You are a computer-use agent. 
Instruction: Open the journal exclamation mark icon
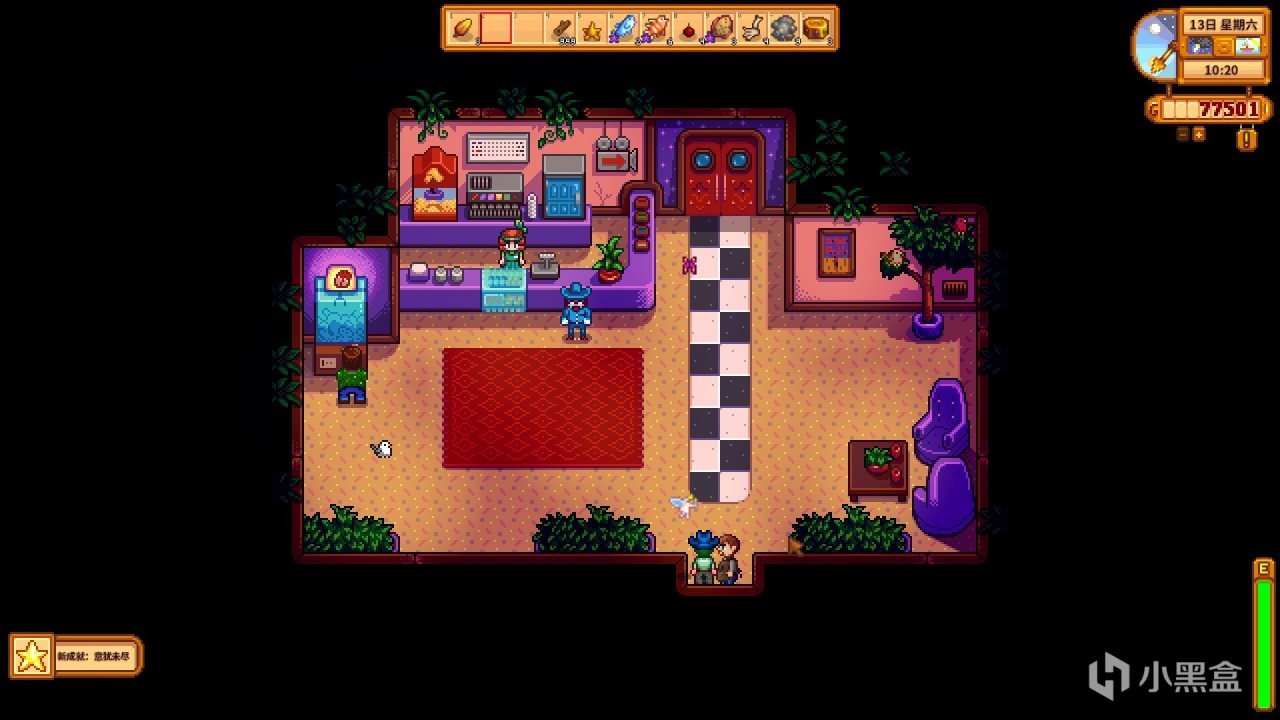click(x=1246, y=138)
